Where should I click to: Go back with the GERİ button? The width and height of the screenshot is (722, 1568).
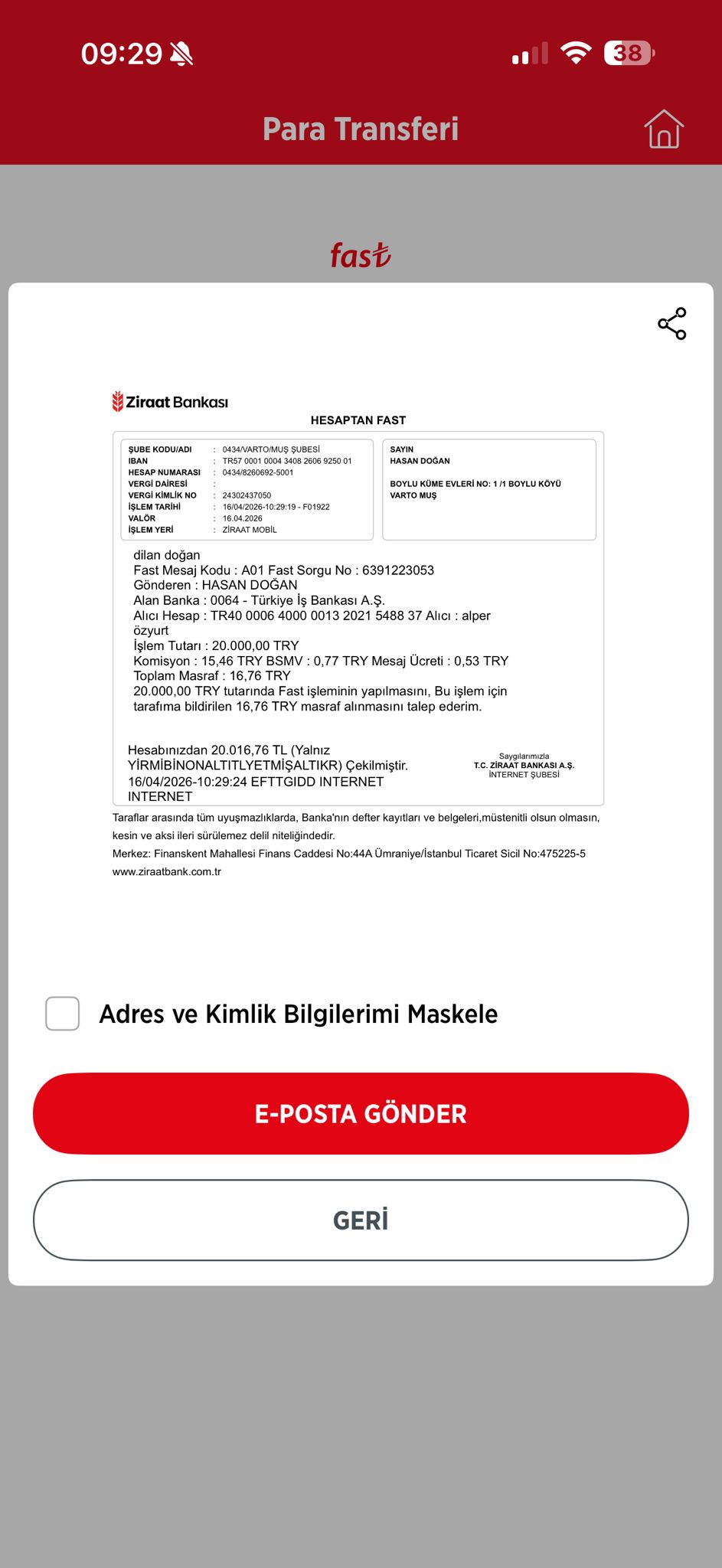coord(361,1220)
